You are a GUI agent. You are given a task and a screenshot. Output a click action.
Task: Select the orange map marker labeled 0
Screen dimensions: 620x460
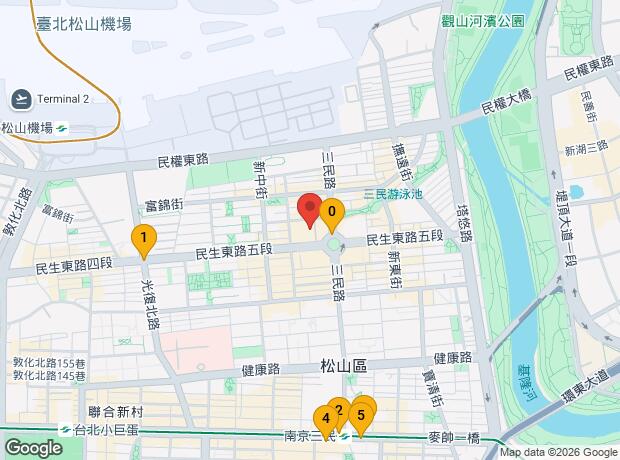[332, 213]
